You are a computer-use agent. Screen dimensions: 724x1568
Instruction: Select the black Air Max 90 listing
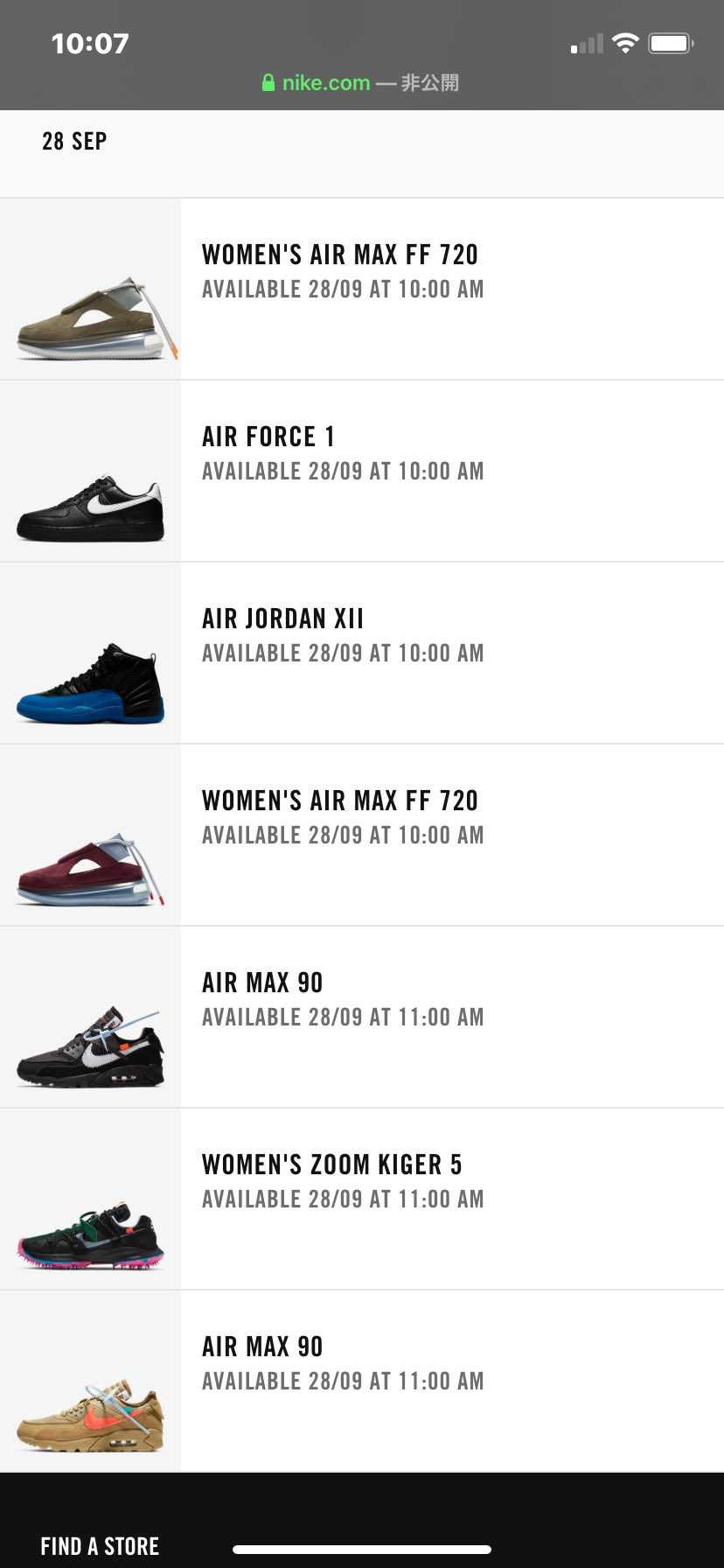(x=362, y=1017)
